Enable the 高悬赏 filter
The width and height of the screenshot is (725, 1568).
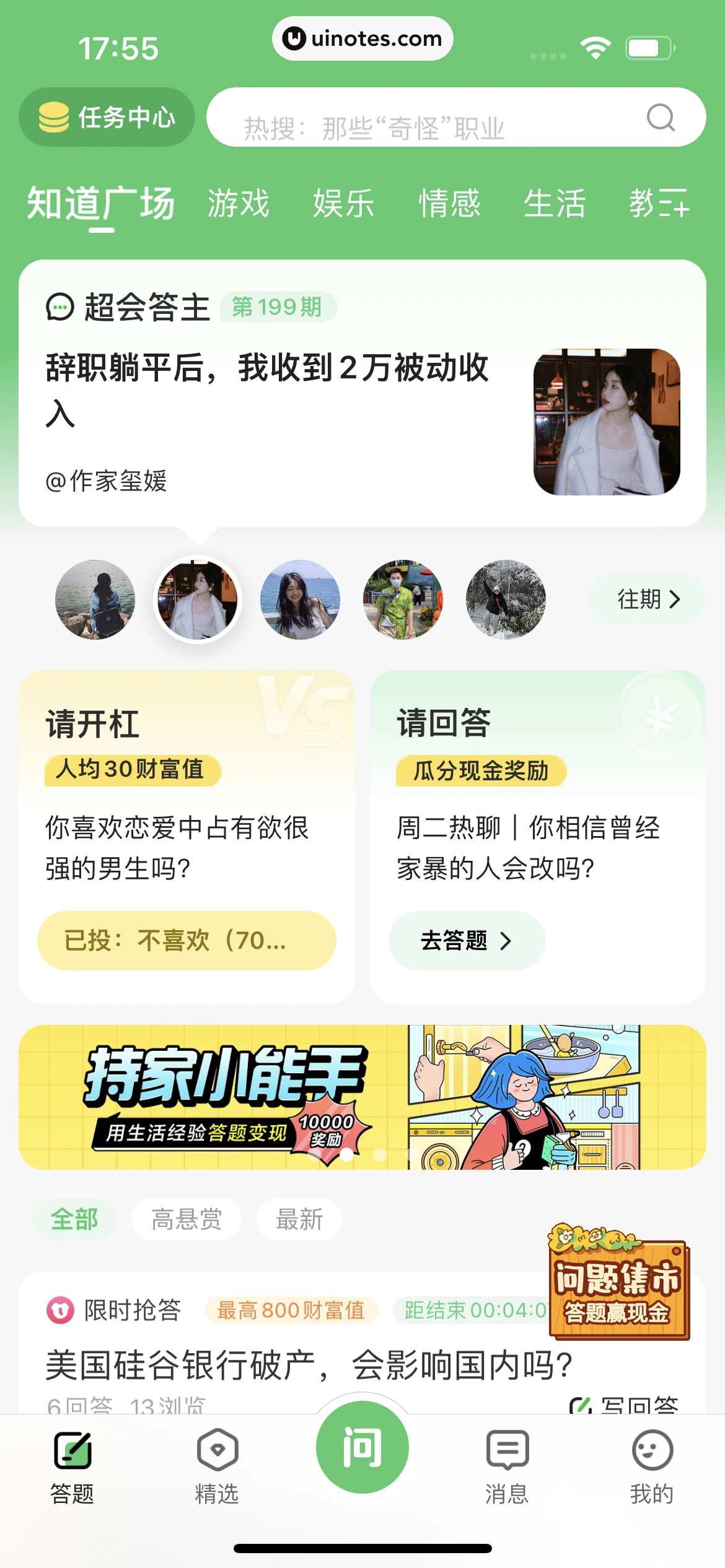pos(187,1218)
